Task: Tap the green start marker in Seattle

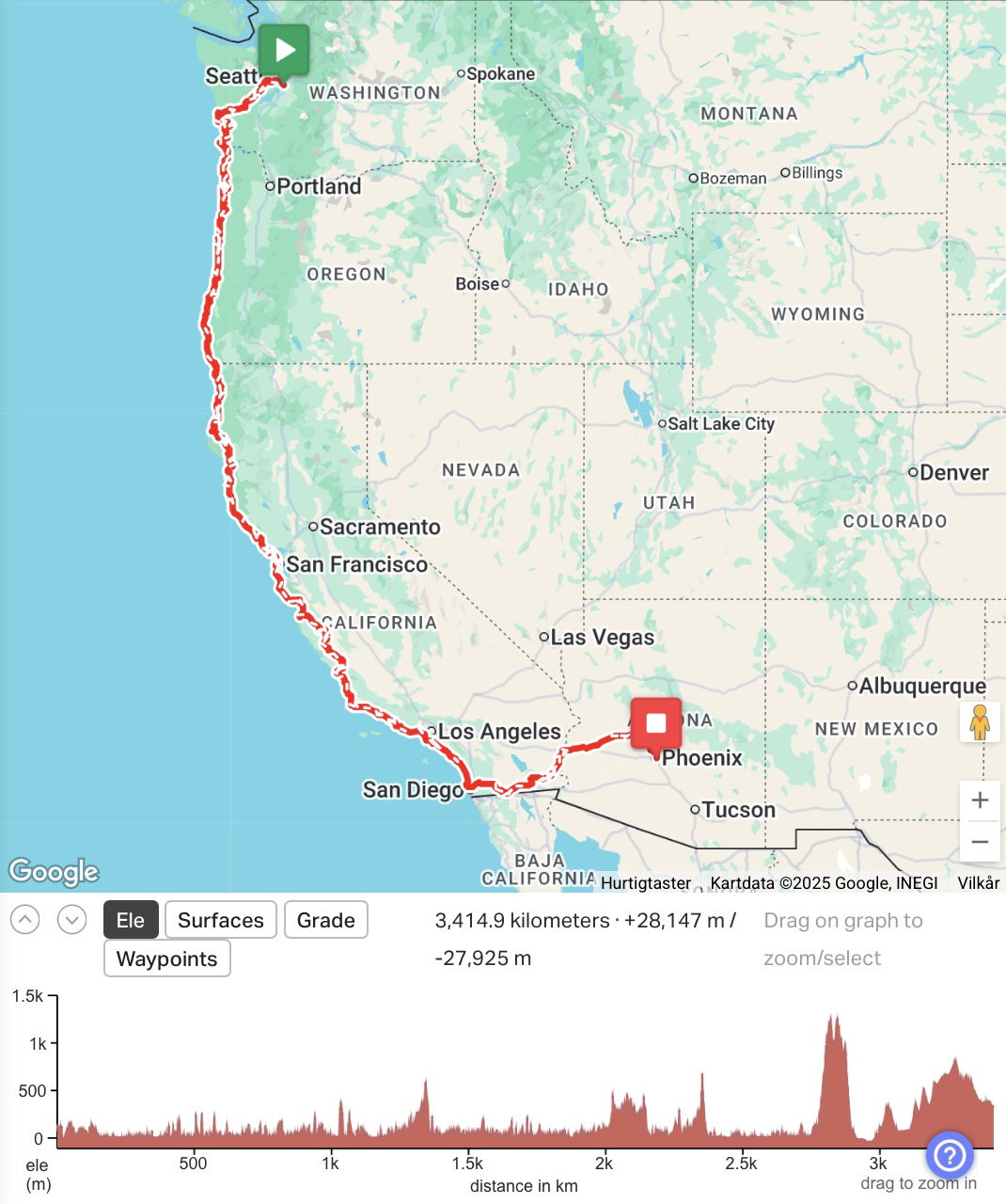Action: coord(284,50)
